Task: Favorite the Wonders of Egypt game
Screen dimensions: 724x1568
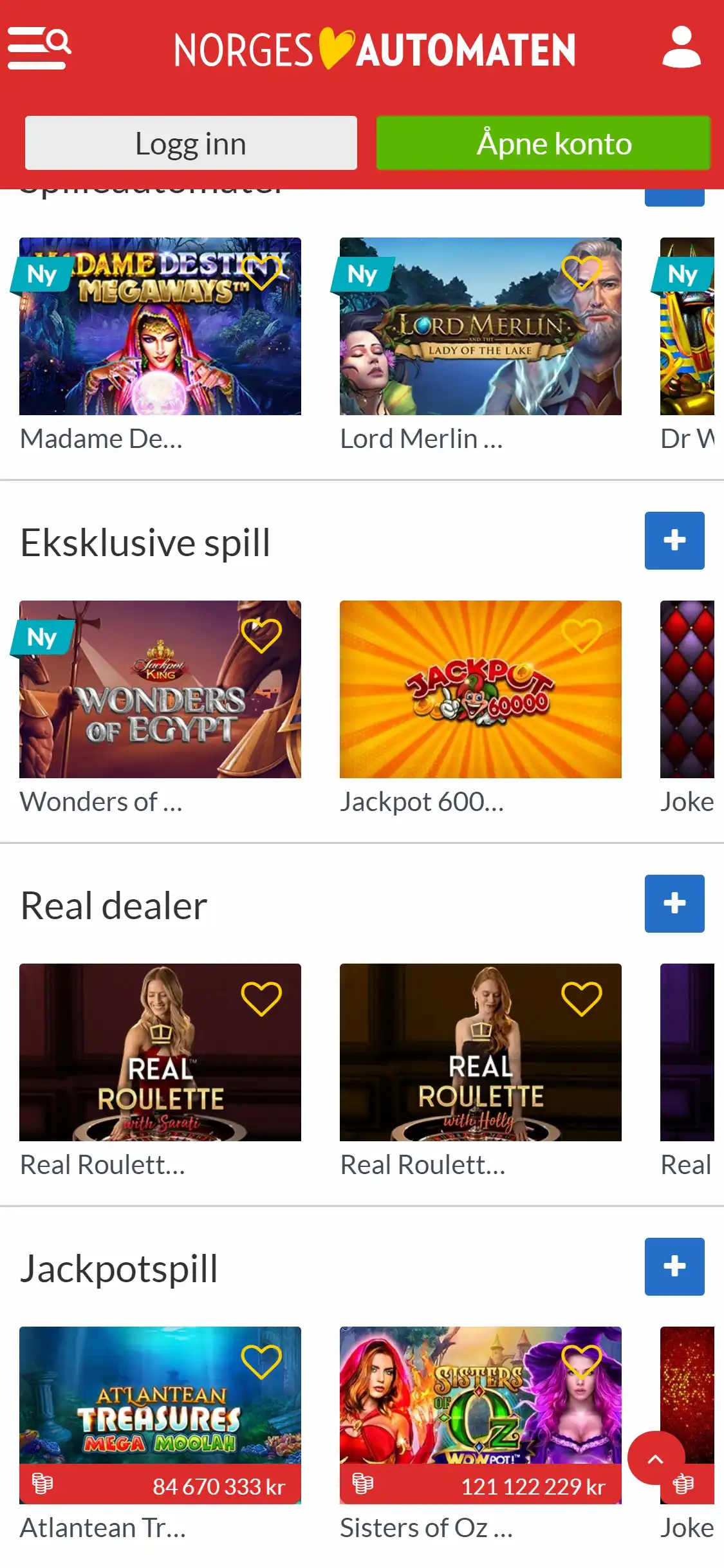Action: (x=261, y=635)
